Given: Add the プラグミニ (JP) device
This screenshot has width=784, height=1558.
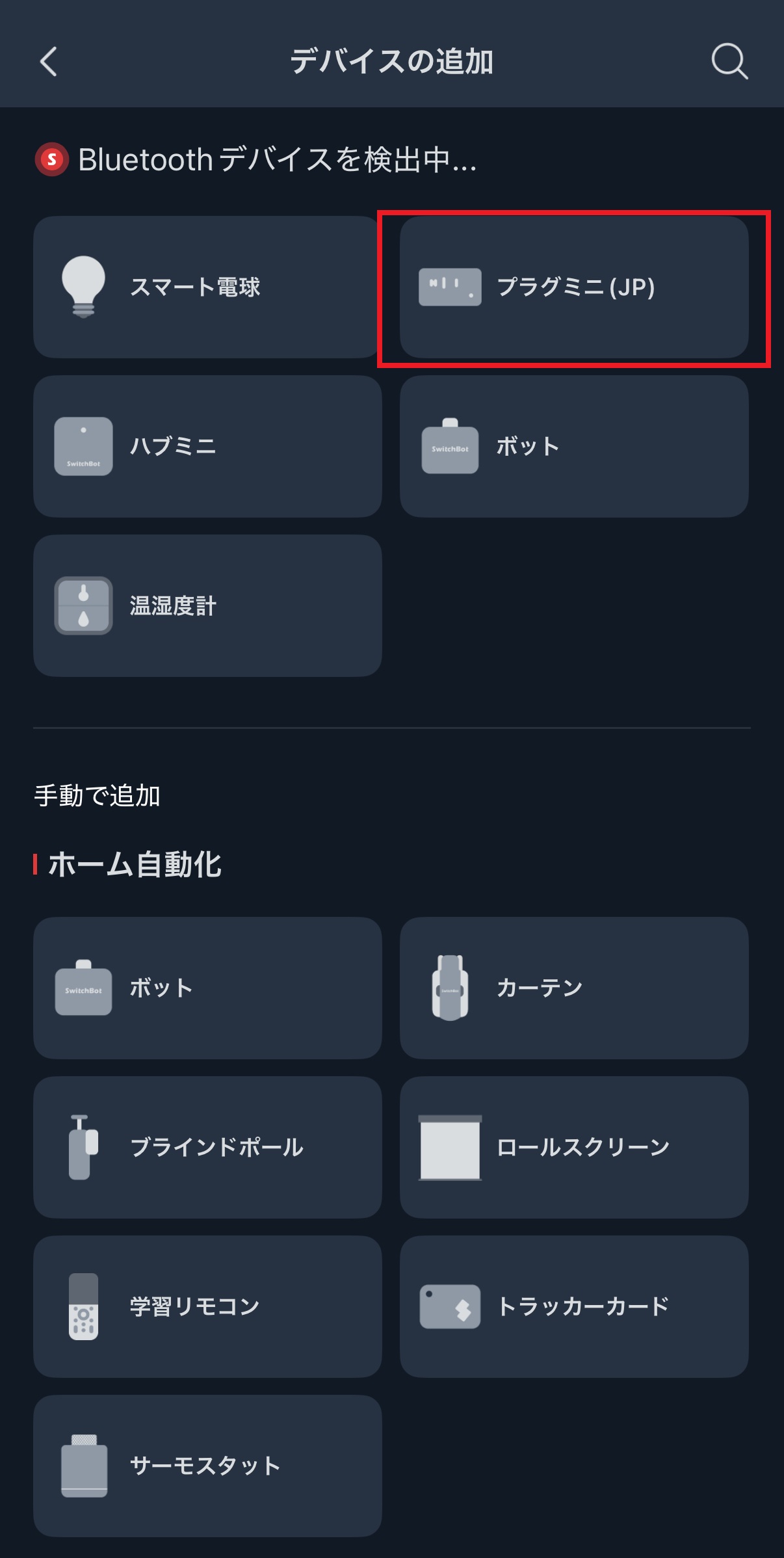Looking at the screenshot, I should tap(573, 287).
